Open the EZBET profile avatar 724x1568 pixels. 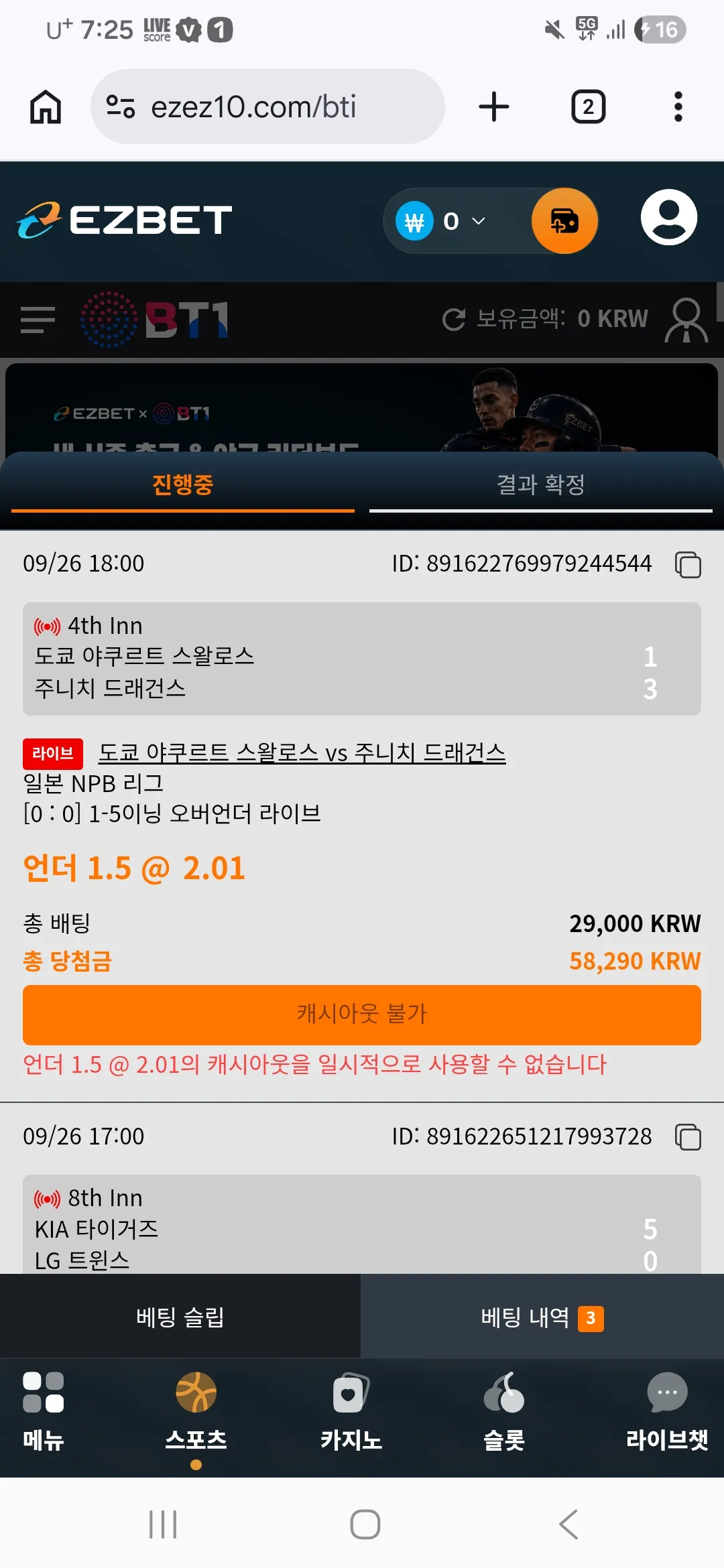[669, 218]
